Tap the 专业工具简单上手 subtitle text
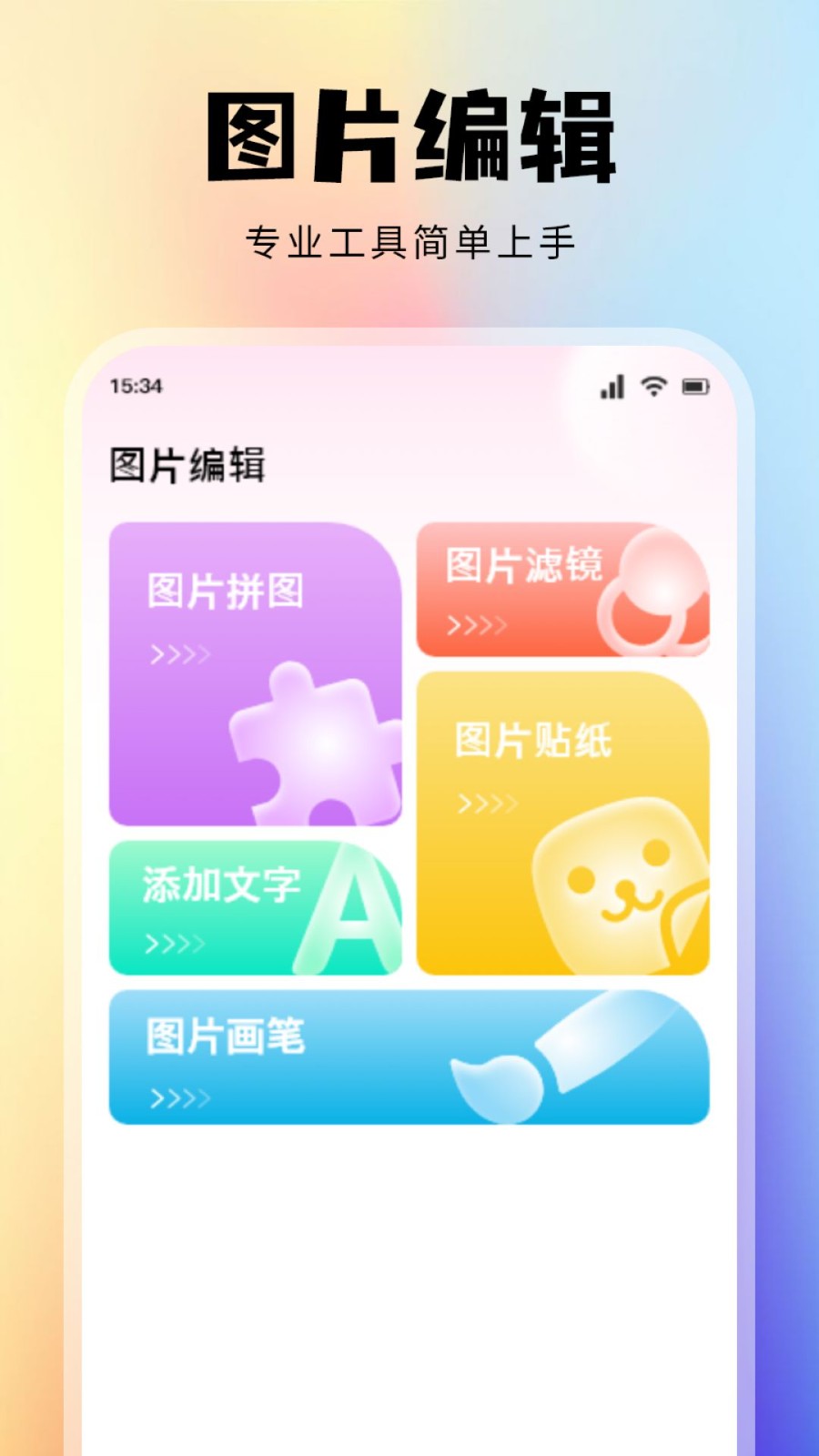The height and width of the screenshot is (1456, 819). 411,239
